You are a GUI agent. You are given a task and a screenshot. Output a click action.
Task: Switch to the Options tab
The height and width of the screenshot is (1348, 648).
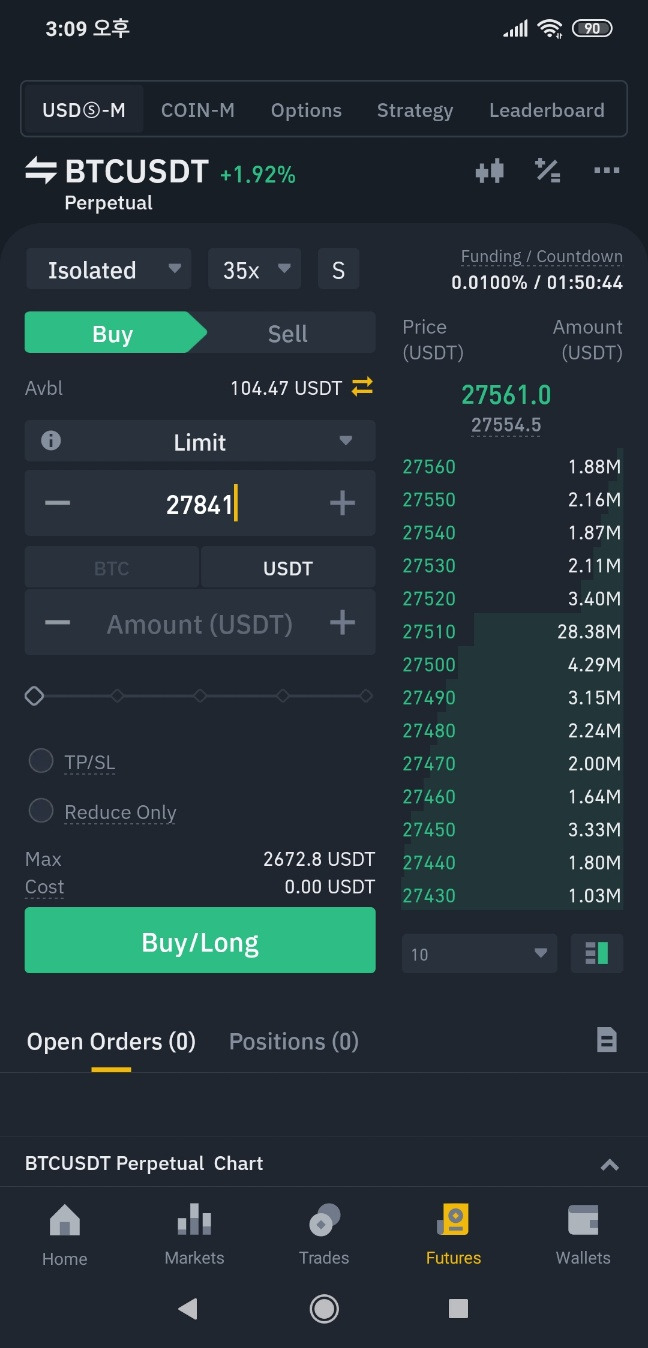click(306, 110)
